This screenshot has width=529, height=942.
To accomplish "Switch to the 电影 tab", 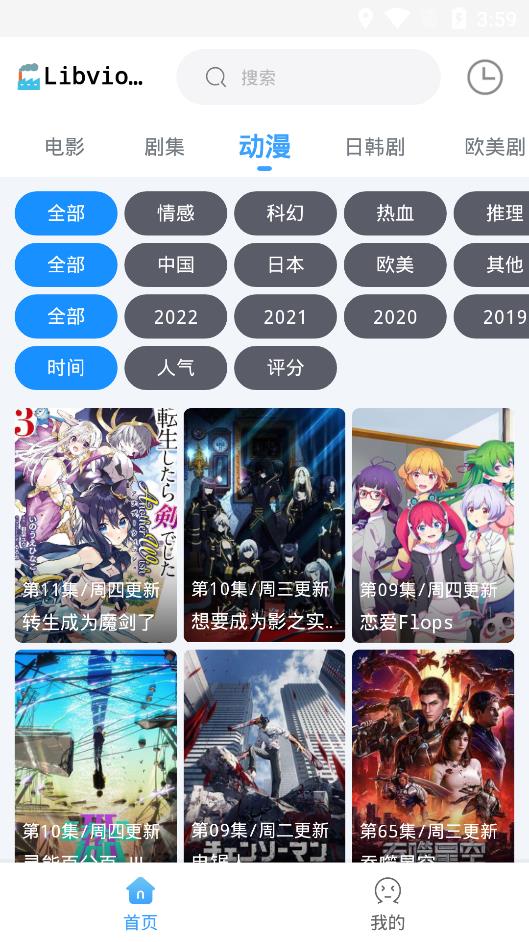I will [x=65, y=147].
